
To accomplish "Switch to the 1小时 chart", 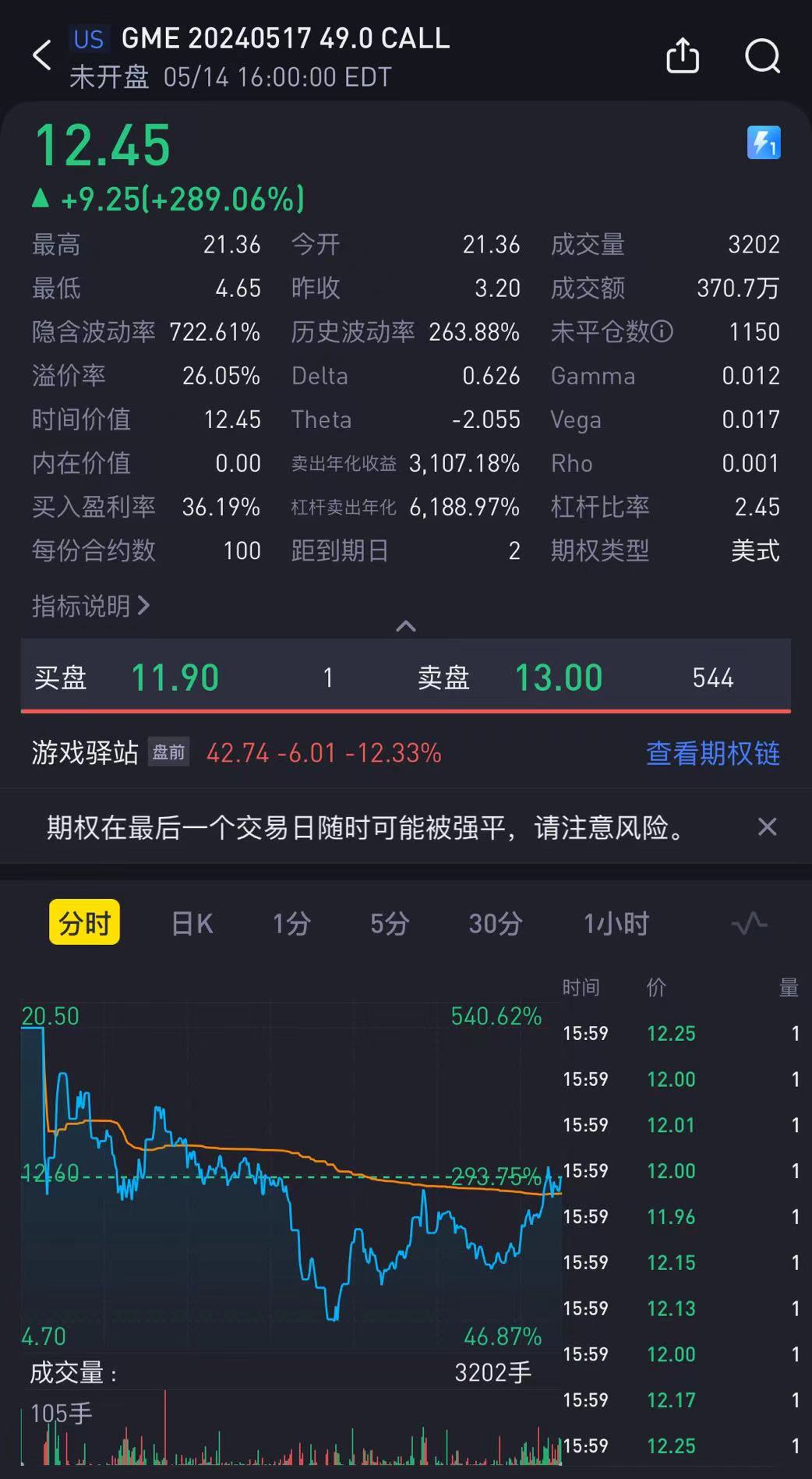I will coord(616,923).
